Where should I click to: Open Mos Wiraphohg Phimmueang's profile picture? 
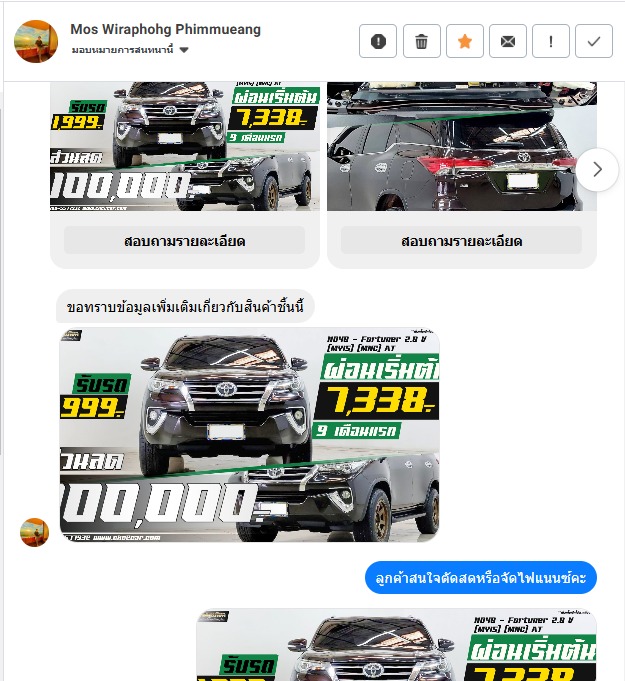[36, 41]
